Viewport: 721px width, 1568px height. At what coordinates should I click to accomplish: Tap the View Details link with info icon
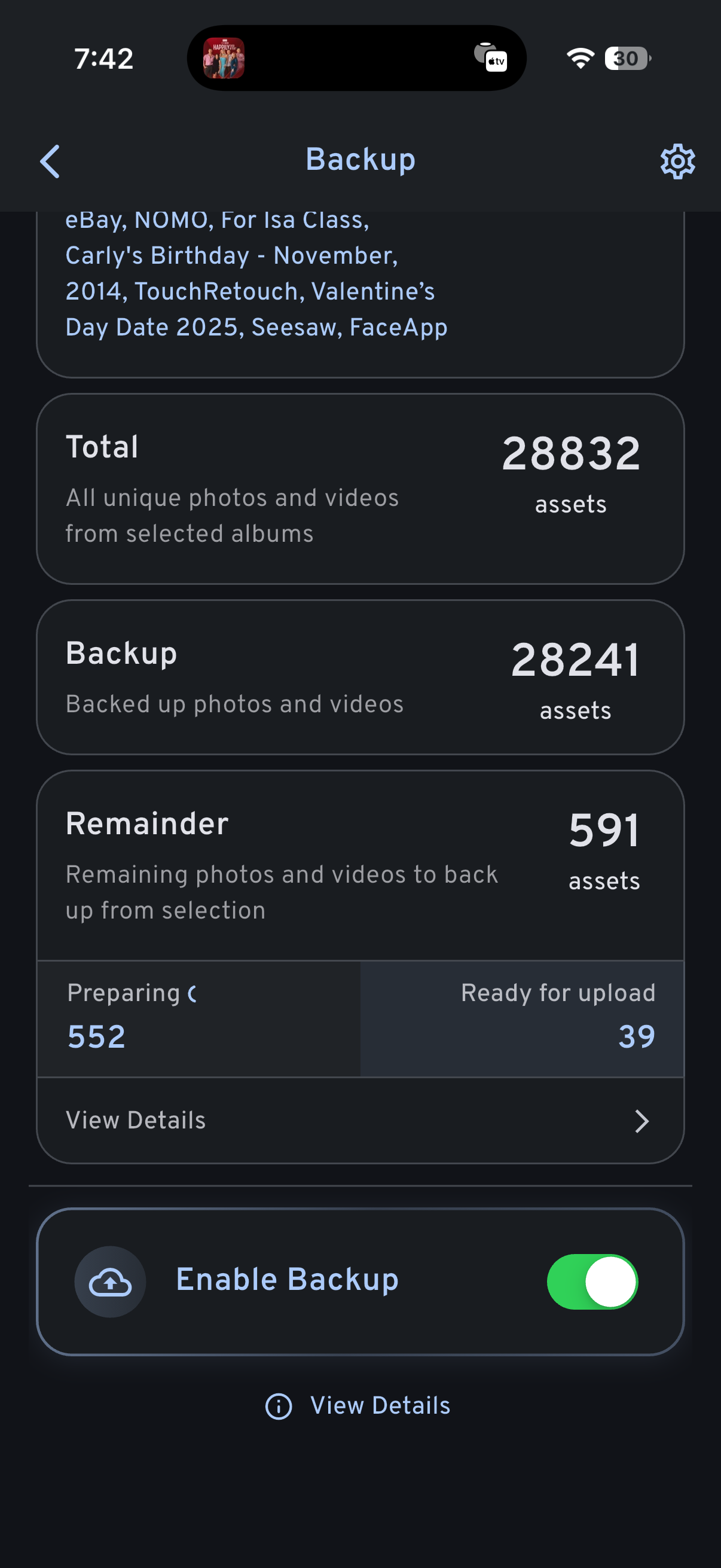359,1406
